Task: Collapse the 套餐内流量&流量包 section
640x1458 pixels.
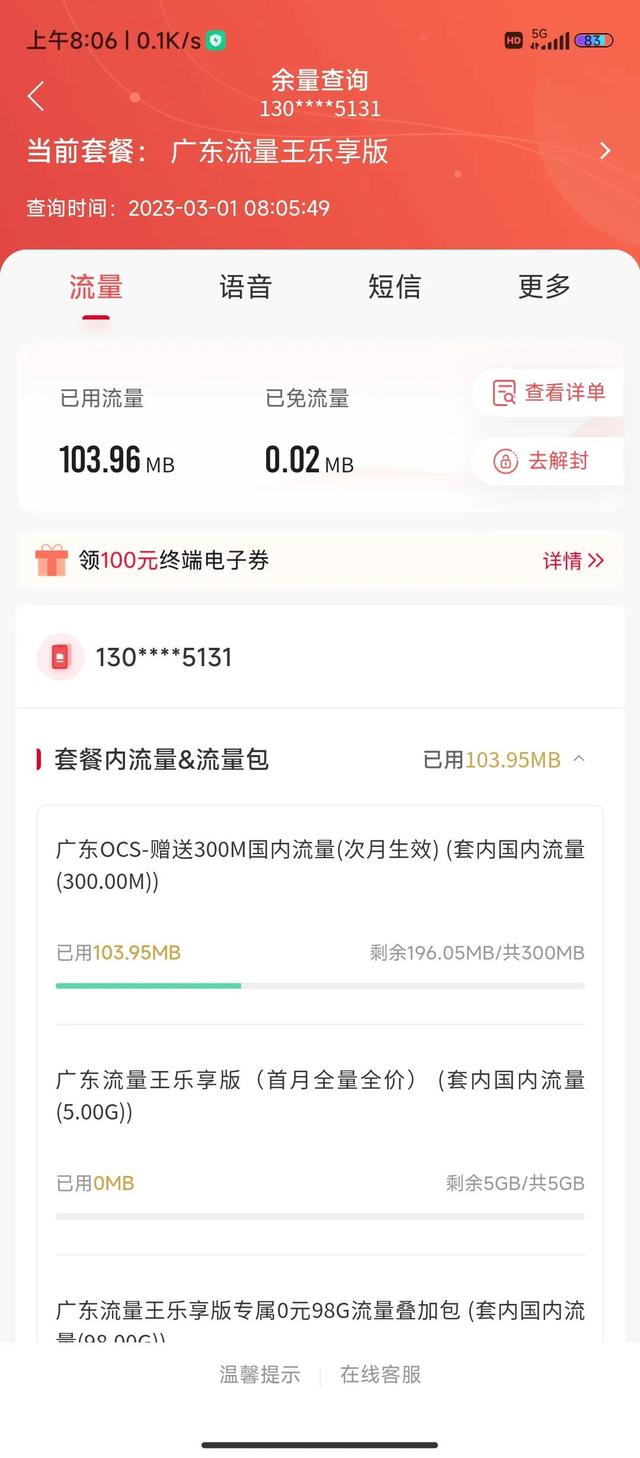Action: [578, 760]
